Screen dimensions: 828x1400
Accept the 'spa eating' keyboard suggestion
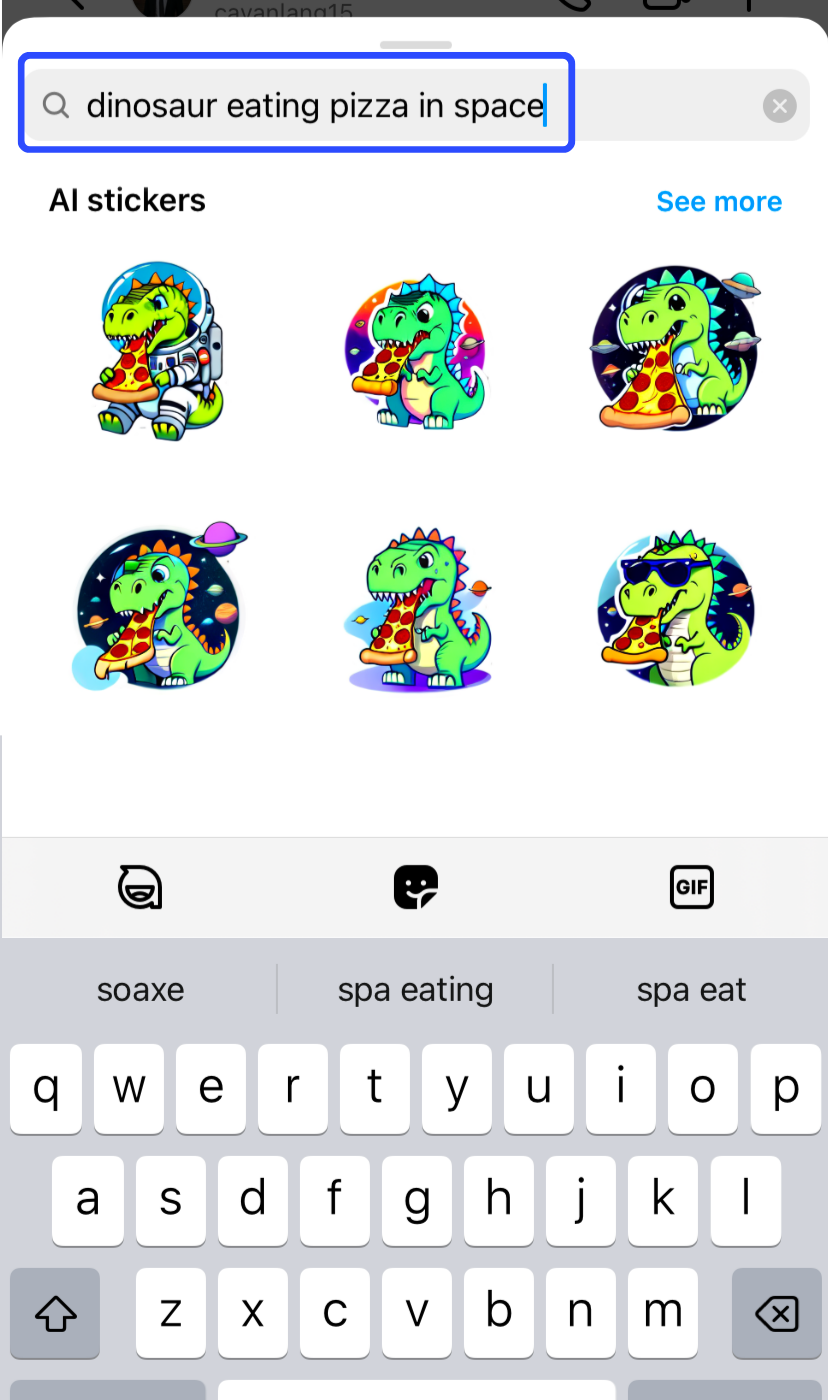click(x=415, y=990)
